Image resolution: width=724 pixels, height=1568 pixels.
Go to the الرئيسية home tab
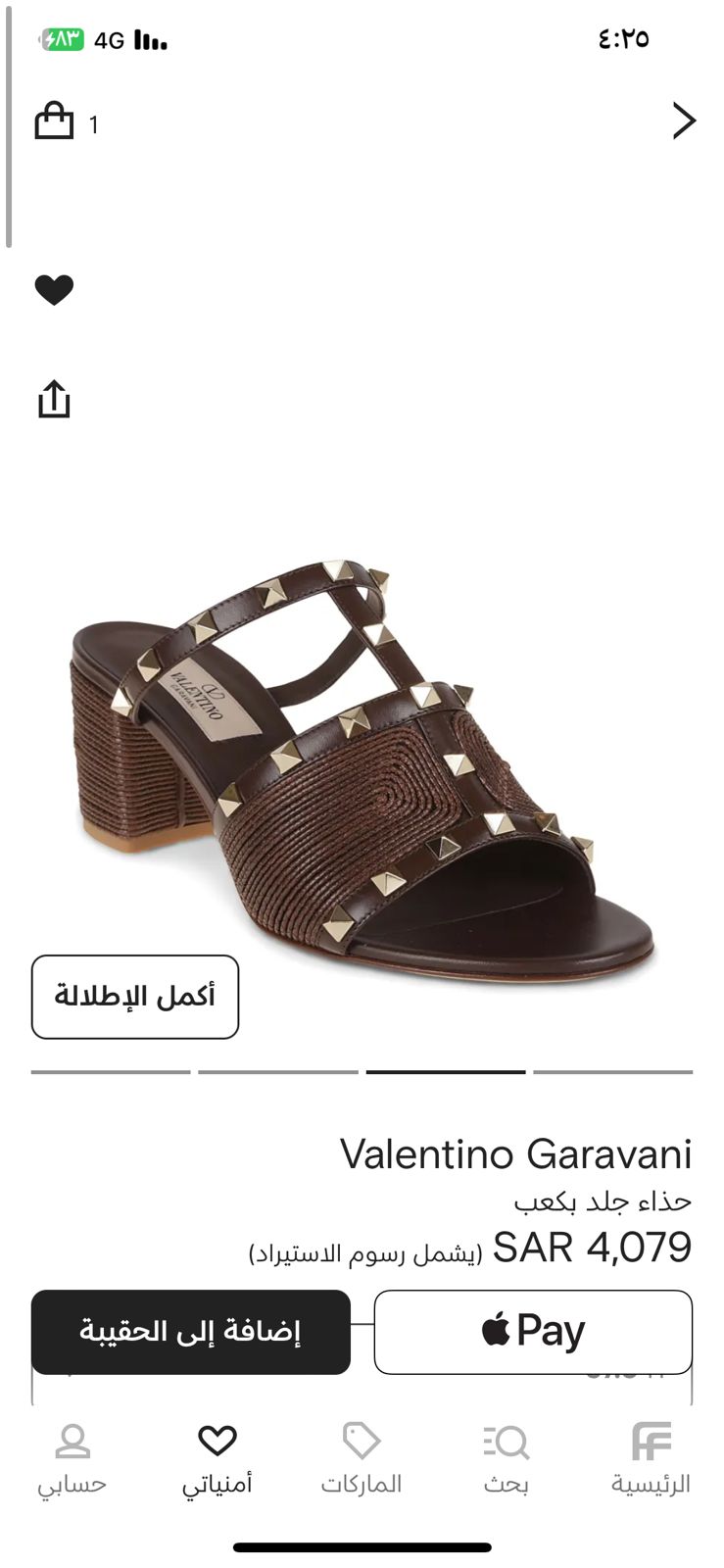[652, 1460]
